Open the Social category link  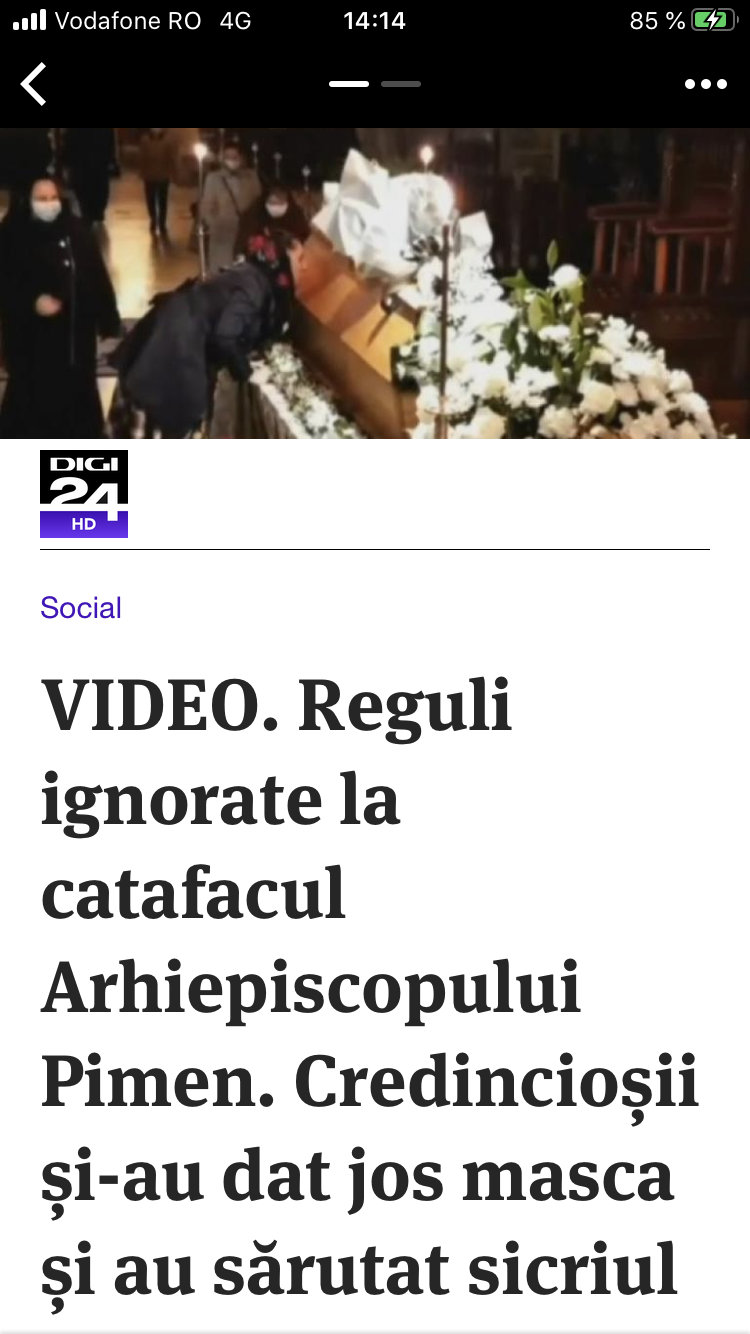(x=81, y=608)
